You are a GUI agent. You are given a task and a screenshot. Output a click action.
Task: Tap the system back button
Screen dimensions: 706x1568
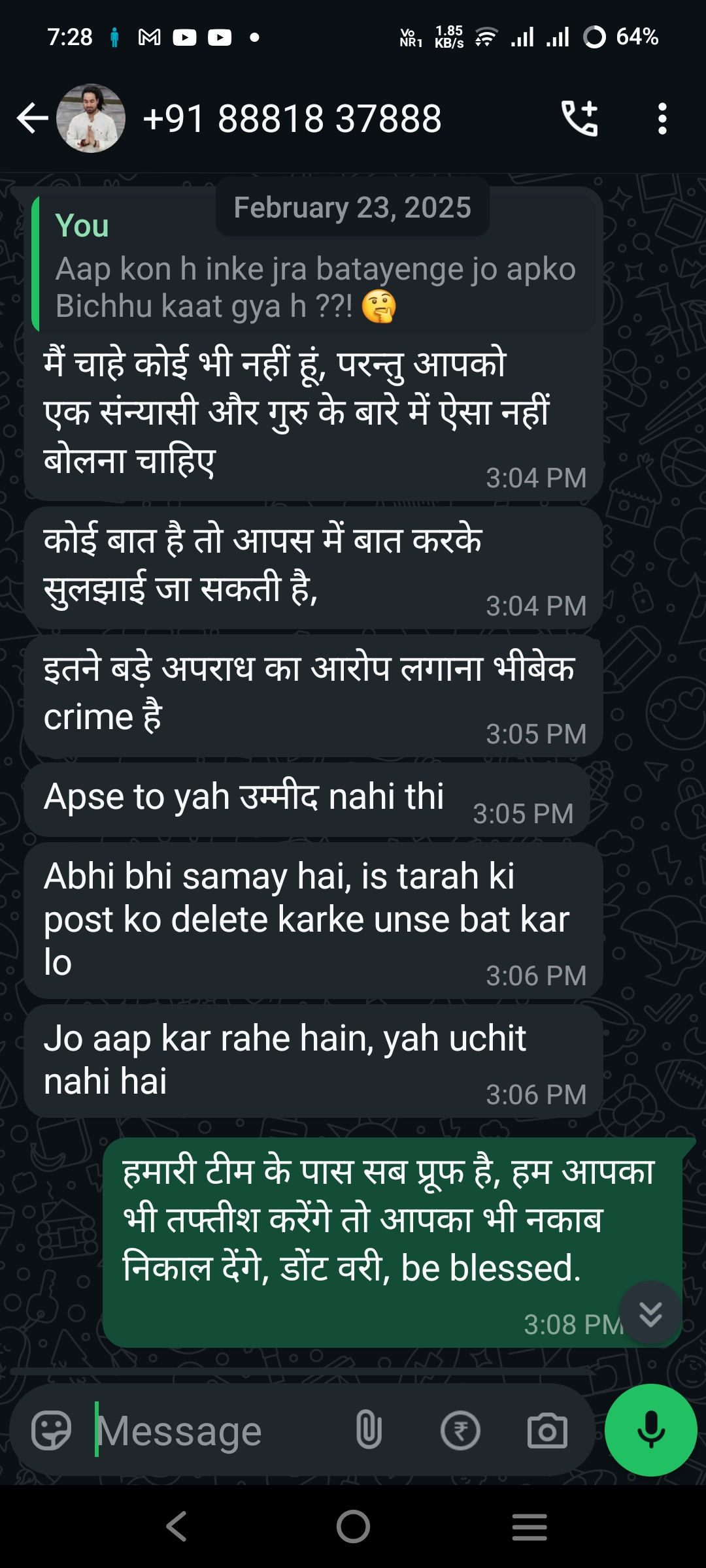coord(176,1527)
